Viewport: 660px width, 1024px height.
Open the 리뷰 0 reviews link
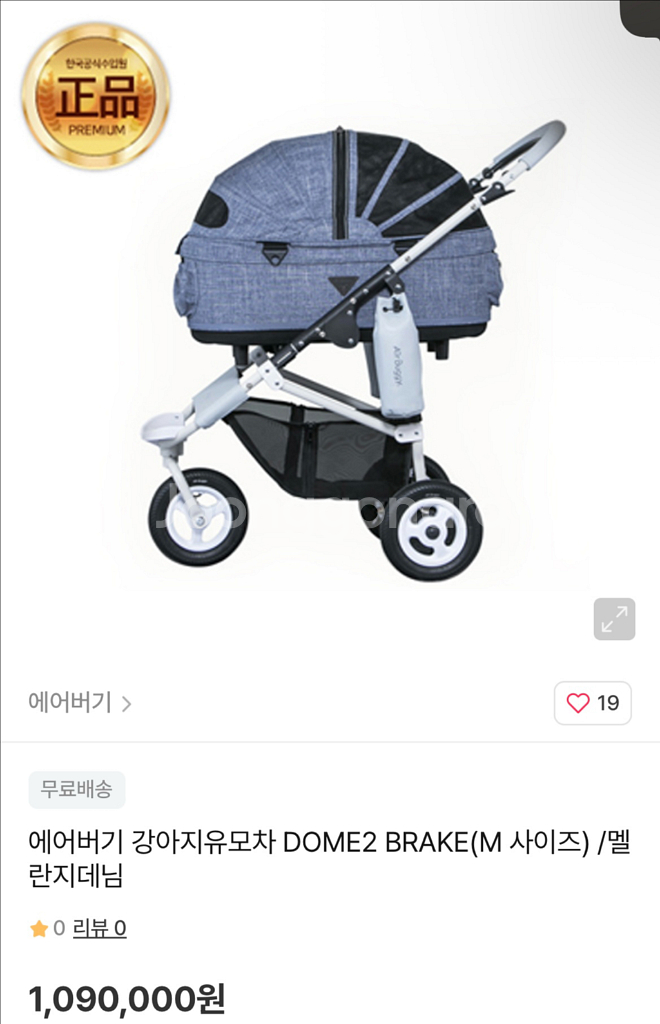coord(100,928)
